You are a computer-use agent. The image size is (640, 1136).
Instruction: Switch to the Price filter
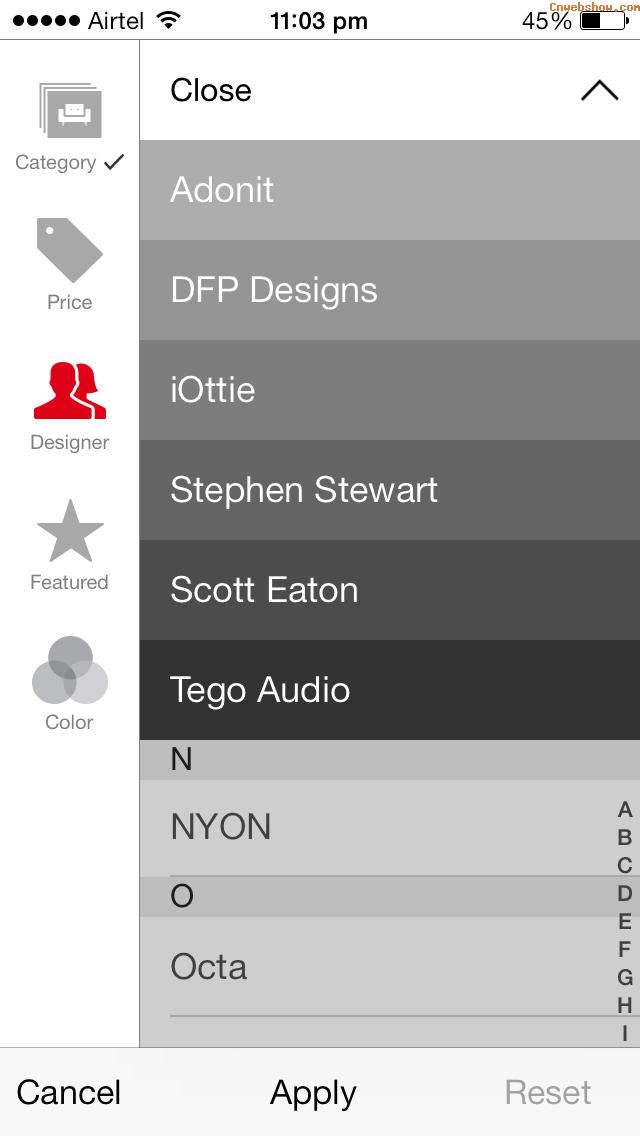point(70,265)
